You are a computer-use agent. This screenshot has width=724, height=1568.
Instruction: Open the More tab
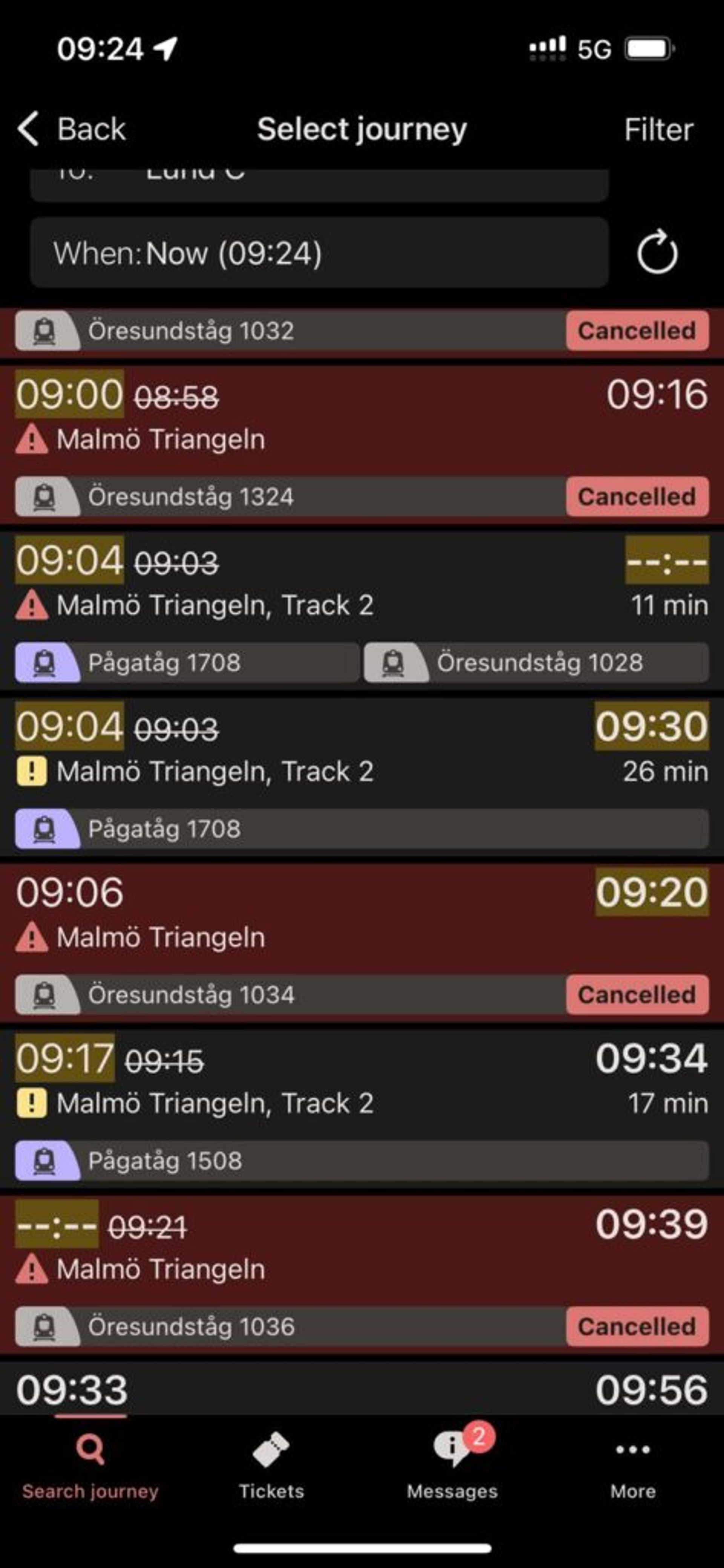click(x=633, y=1467)
